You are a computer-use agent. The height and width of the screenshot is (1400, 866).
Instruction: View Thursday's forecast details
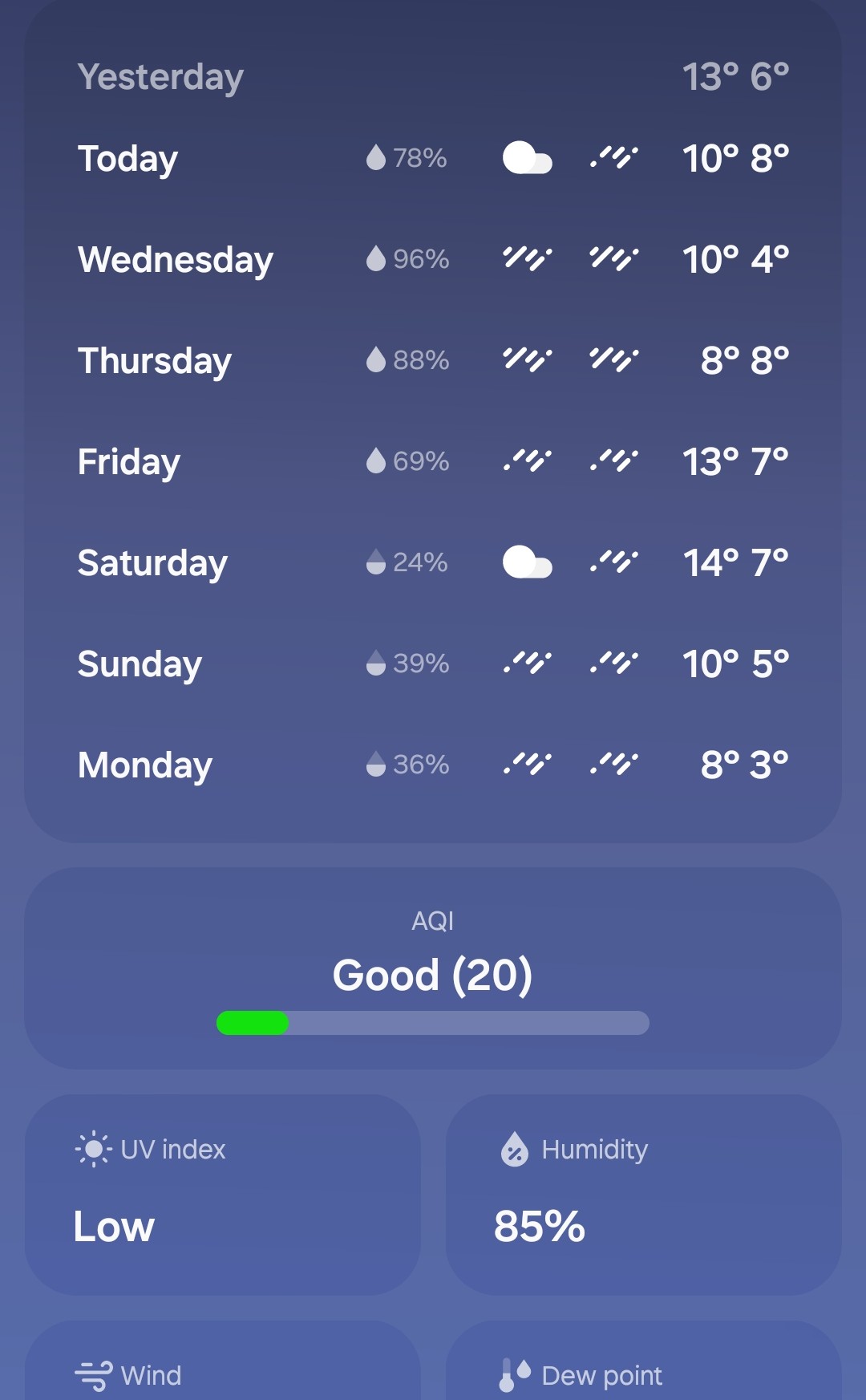click(x=433, y=361)
